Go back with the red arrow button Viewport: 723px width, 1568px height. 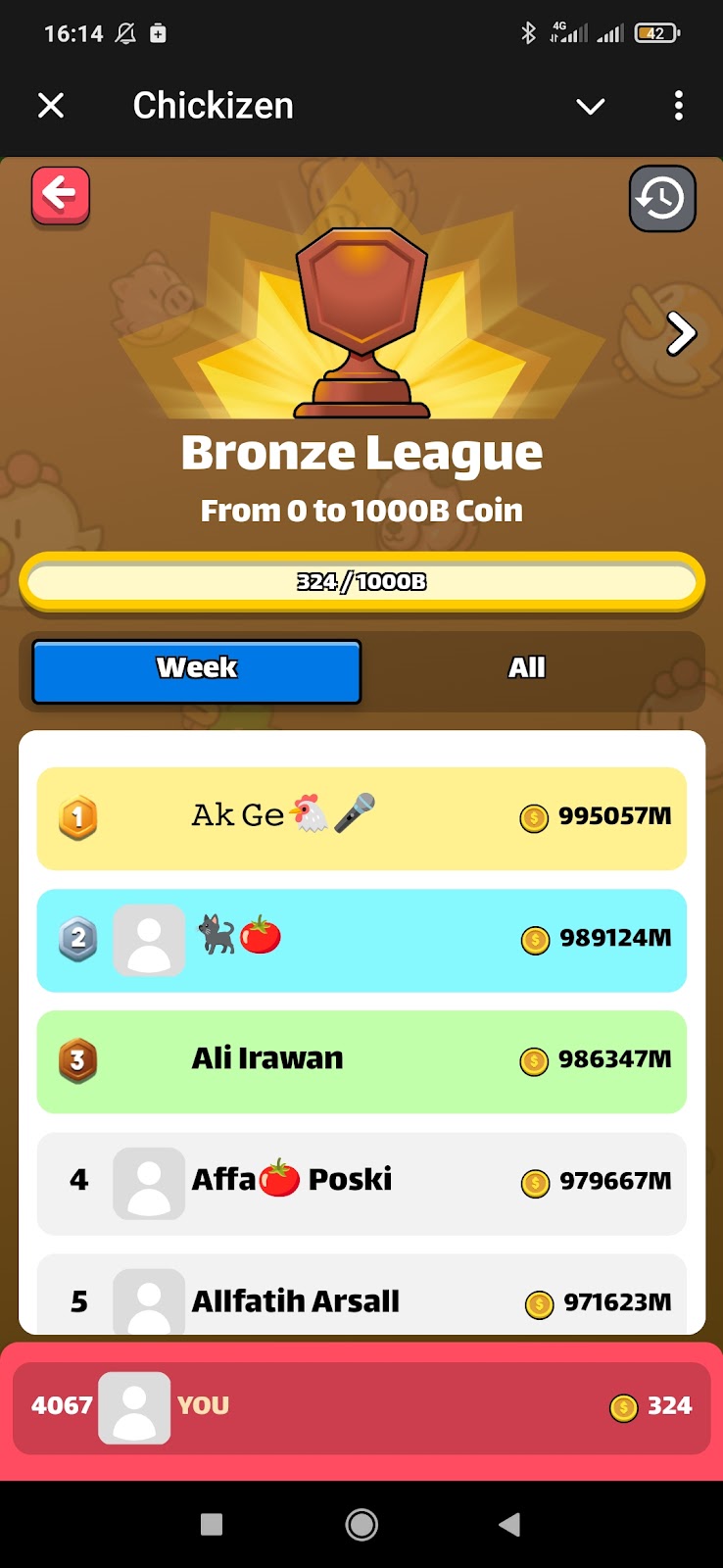pos(61,195)
